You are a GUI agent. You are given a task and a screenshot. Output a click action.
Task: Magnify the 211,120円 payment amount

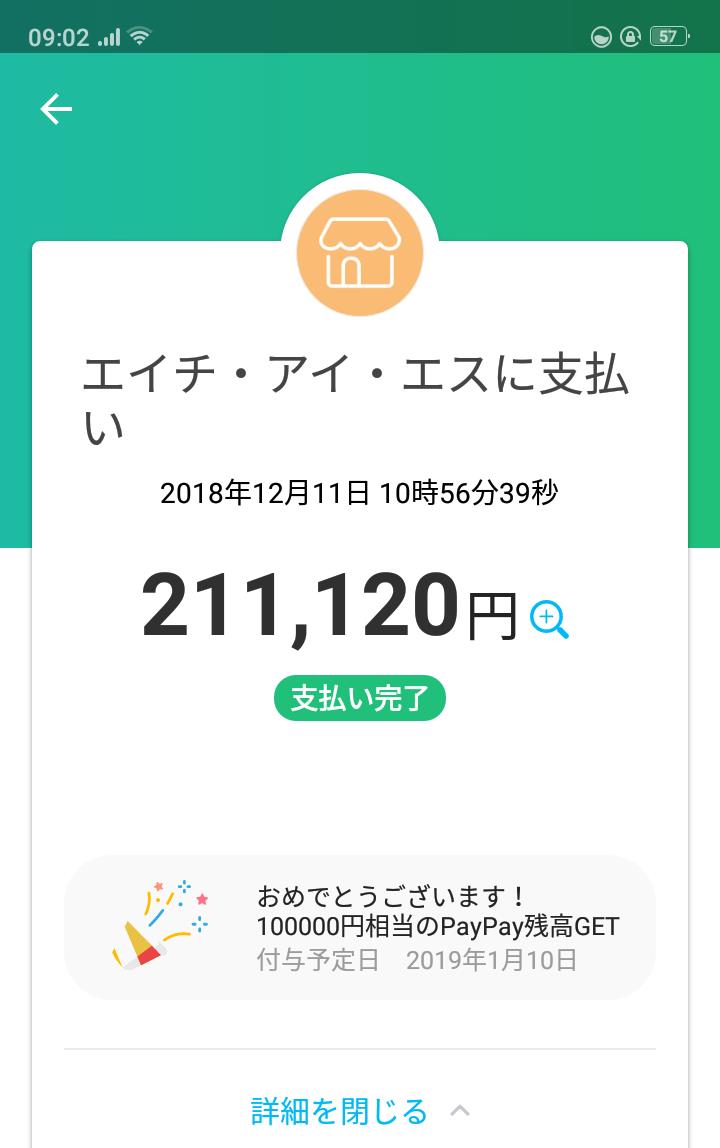549,619
